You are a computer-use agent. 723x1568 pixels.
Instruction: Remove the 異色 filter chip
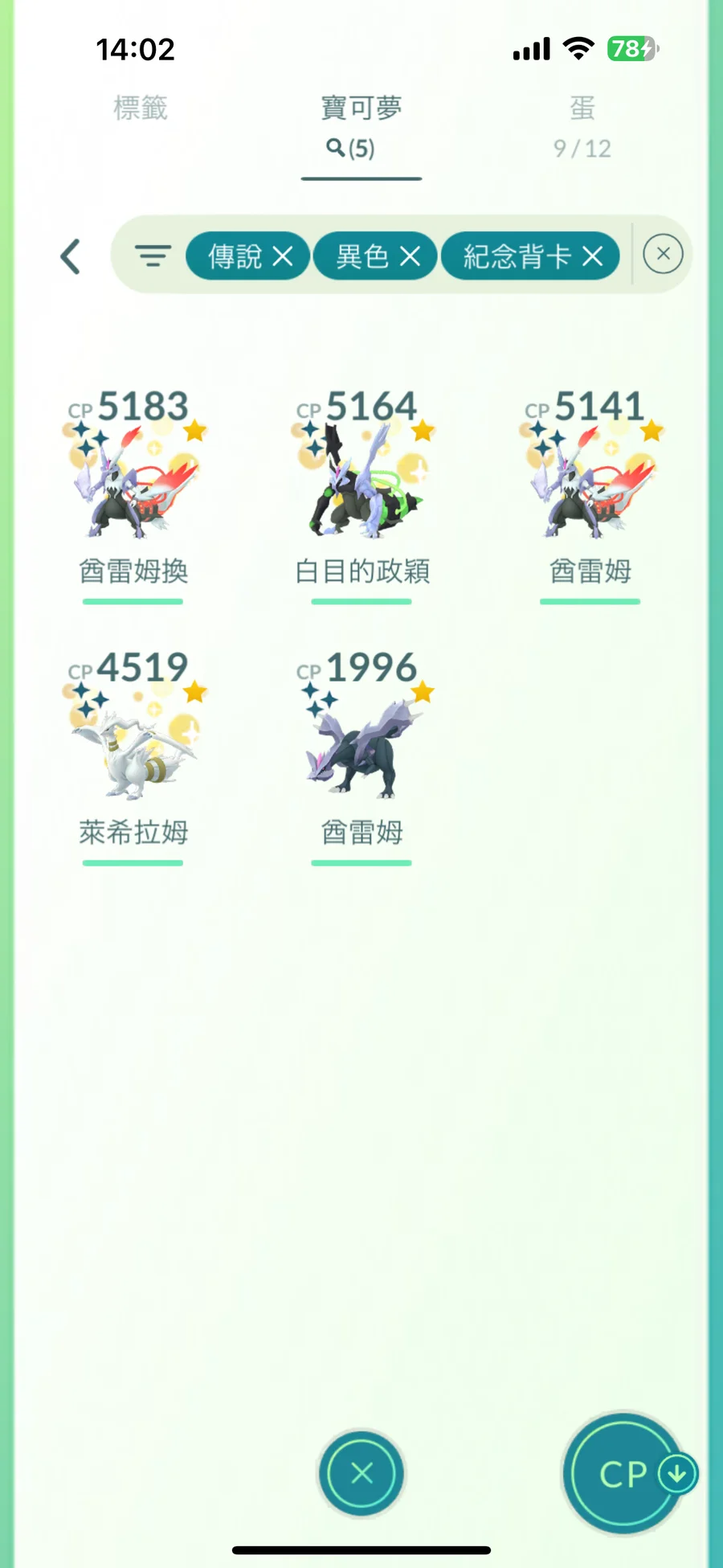click(x=376, y=256)
